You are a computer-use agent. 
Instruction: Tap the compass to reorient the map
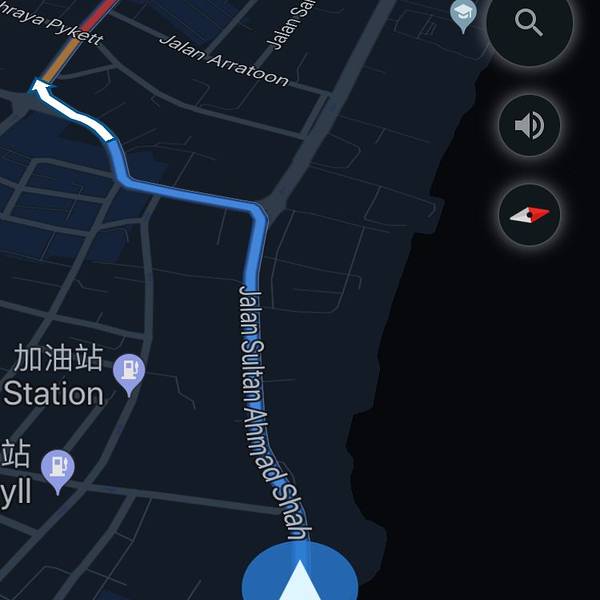click(x=529, y=214)
